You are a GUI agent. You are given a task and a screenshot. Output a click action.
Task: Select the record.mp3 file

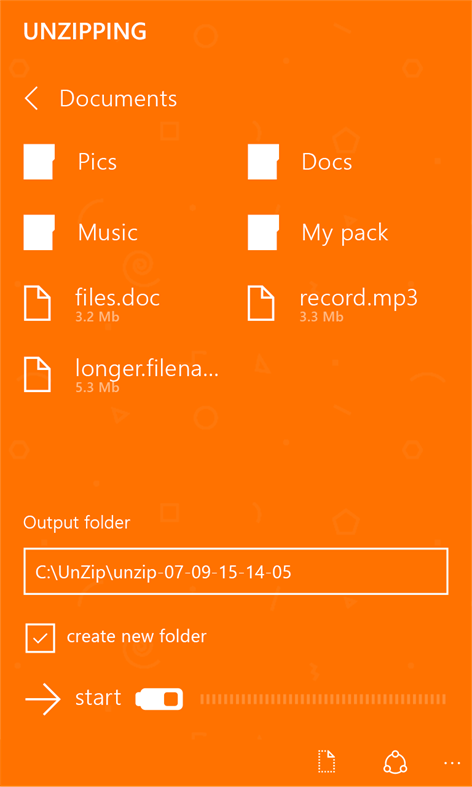click(332, 303)
